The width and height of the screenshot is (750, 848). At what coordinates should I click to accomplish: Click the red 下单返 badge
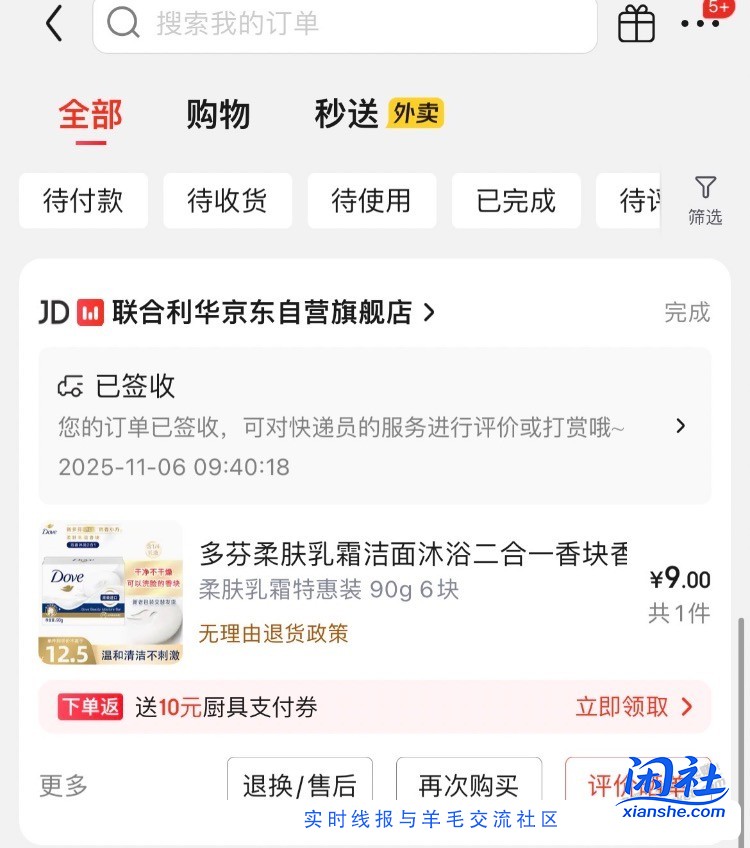[x=89, y=707]
